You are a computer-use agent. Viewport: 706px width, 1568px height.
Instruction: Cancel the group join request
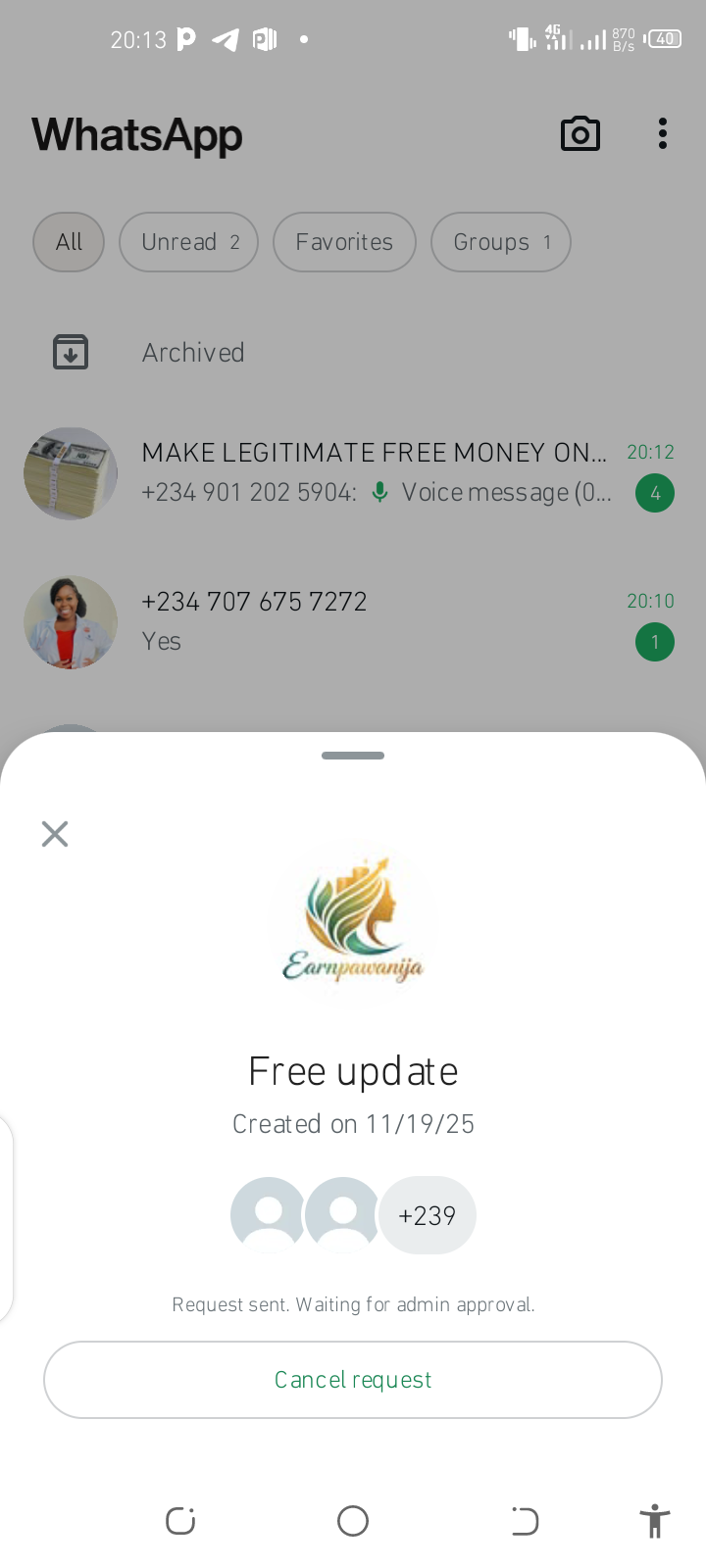click(353, 1379)
